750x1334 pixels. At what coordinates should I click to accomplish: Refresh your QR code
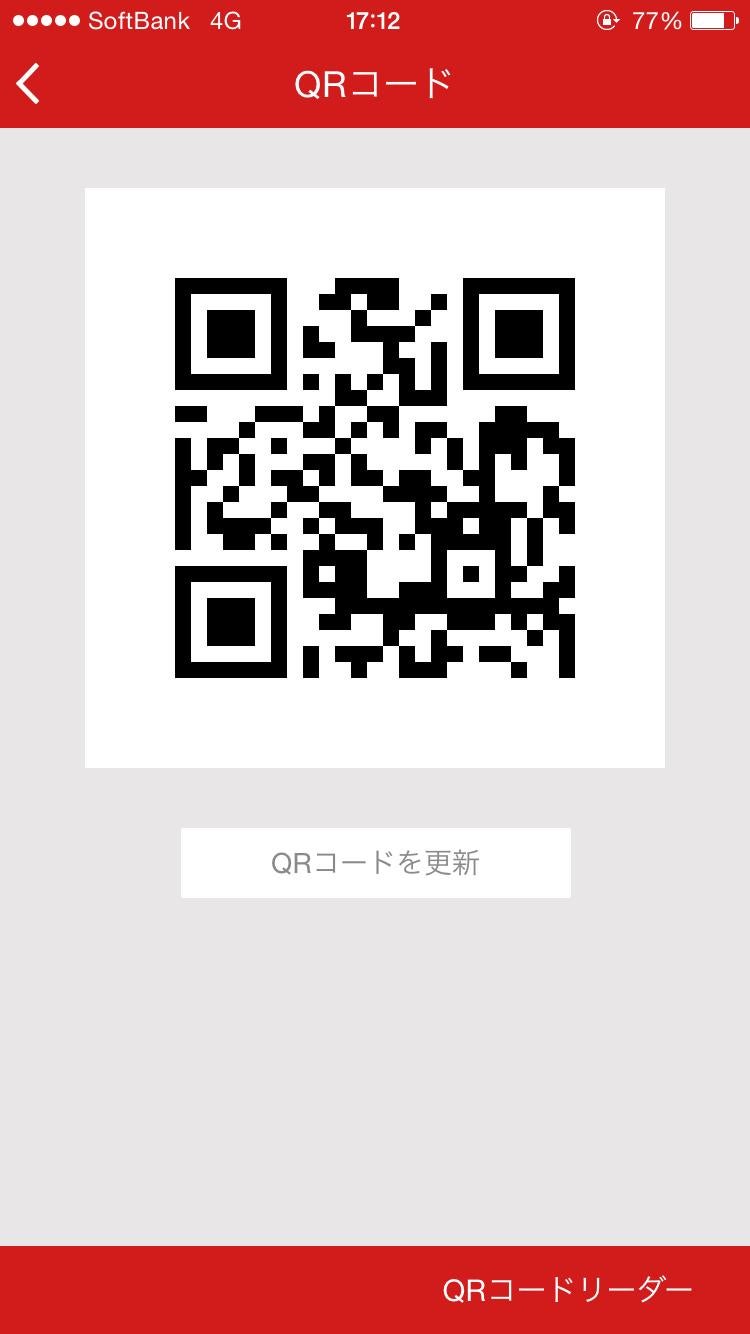click(375, 862)
